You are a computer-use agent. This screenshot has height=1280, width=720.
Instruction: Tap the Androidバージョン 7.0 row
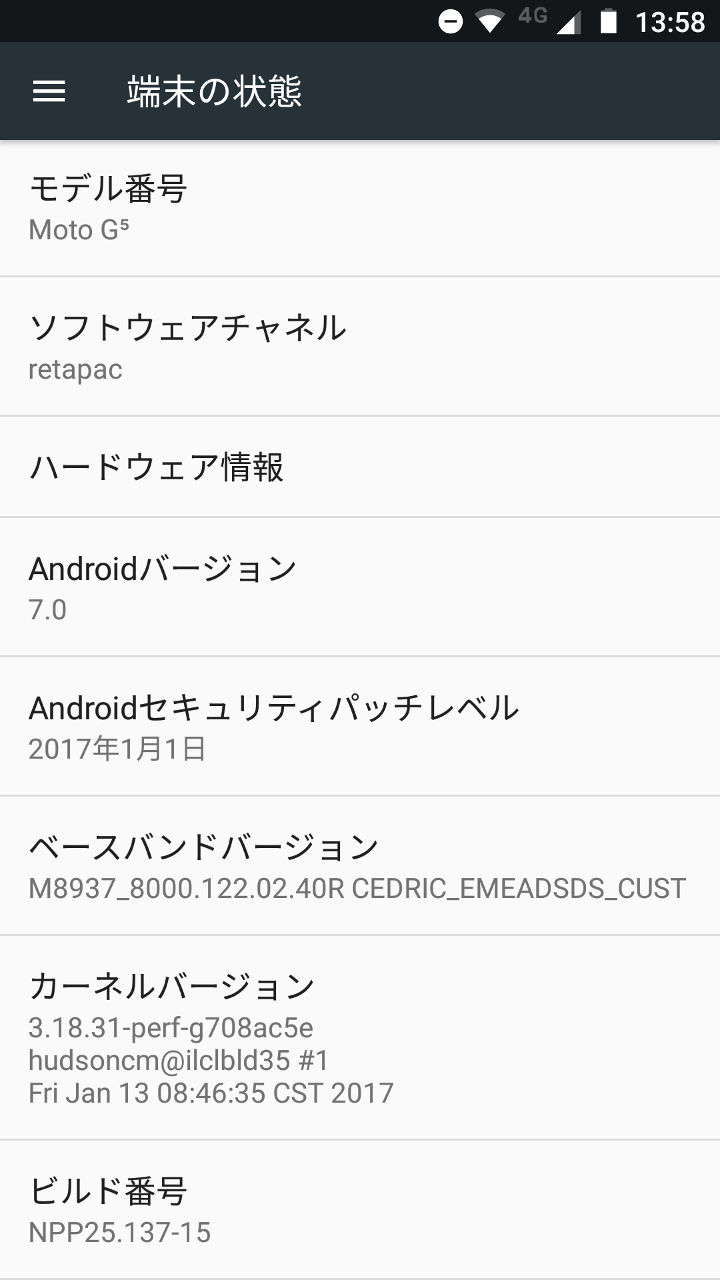pyautogui.click(x=360, y=587)
